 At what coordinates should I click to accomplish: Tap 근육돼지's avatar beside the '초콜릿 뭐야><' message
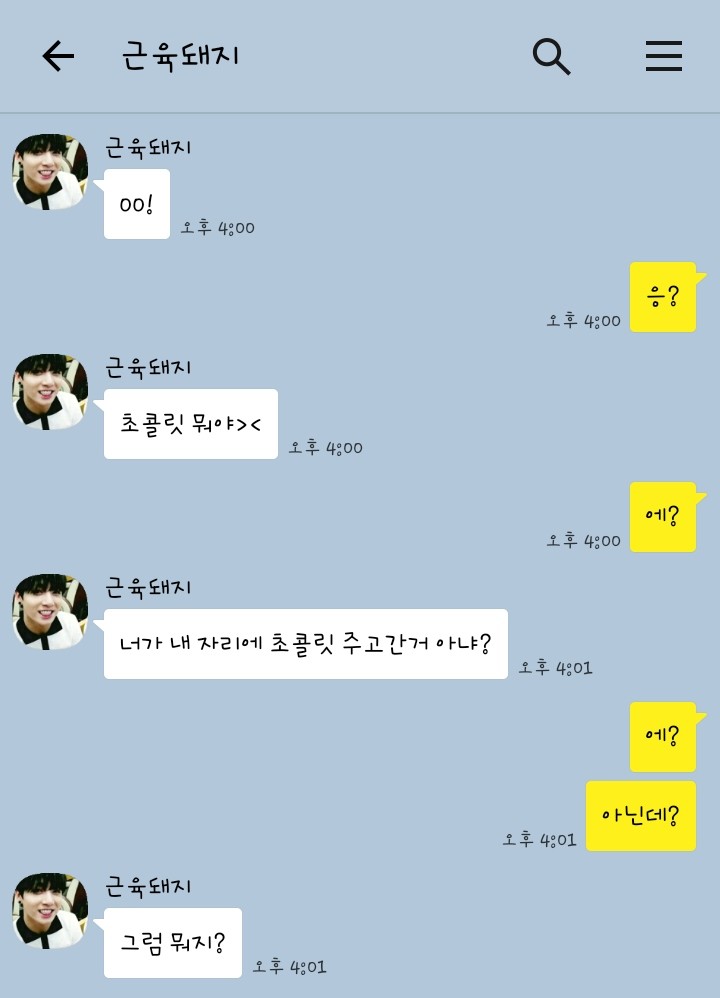[x=50, y=392]
